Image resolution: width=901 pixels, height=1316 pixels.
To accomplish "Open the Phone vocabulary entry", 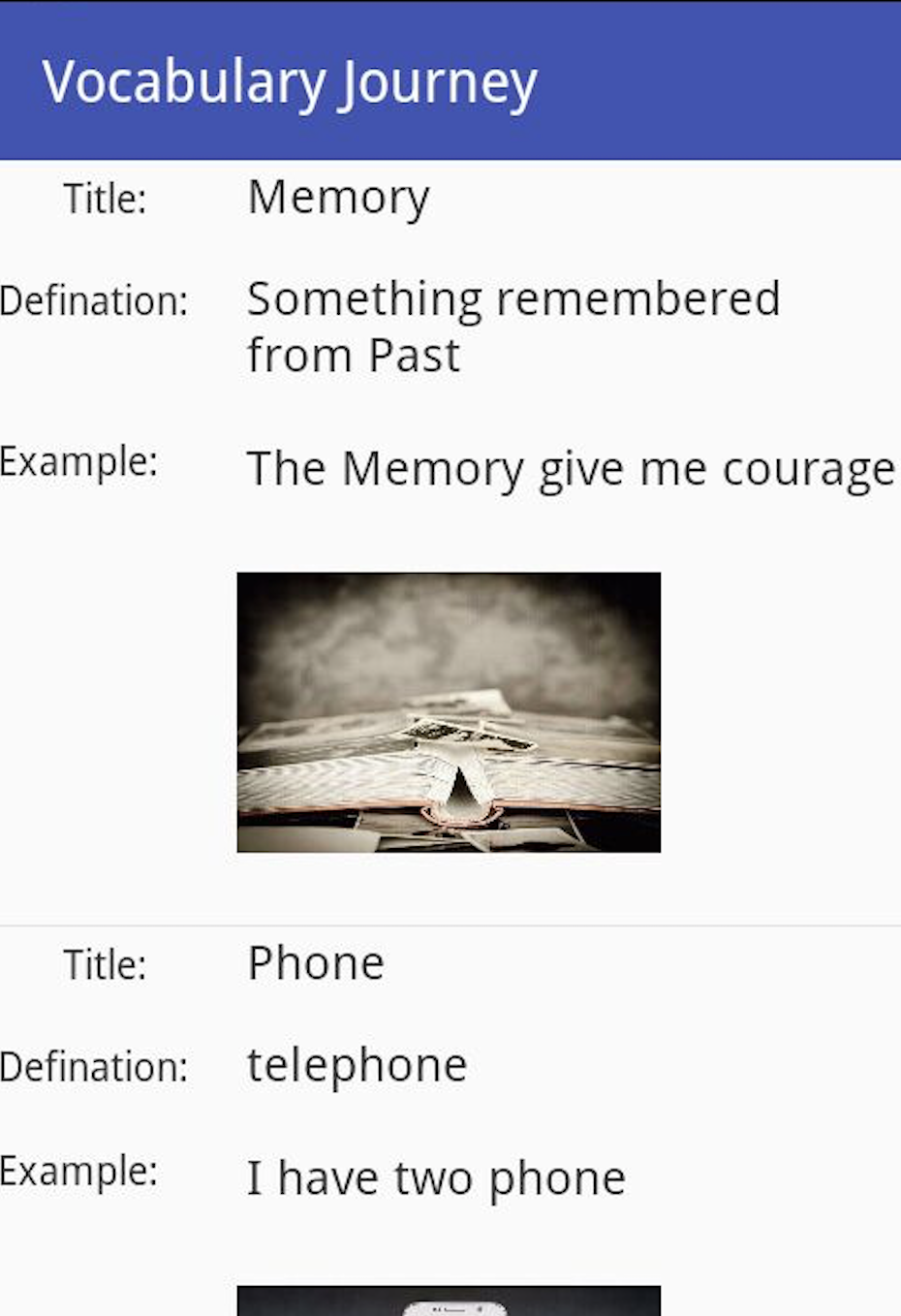I will [316, 963].
